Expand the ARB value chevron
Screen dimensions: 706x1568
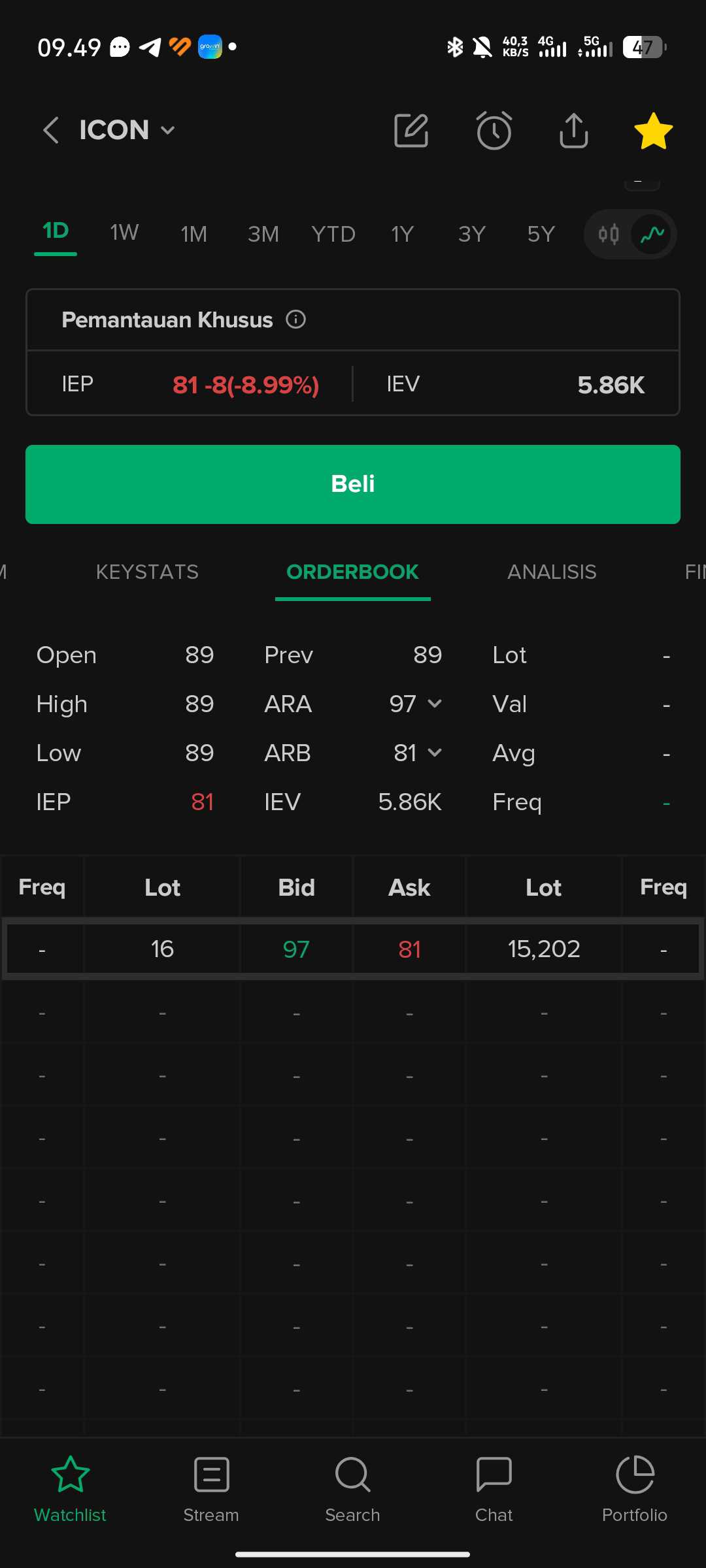coord(435,753)
